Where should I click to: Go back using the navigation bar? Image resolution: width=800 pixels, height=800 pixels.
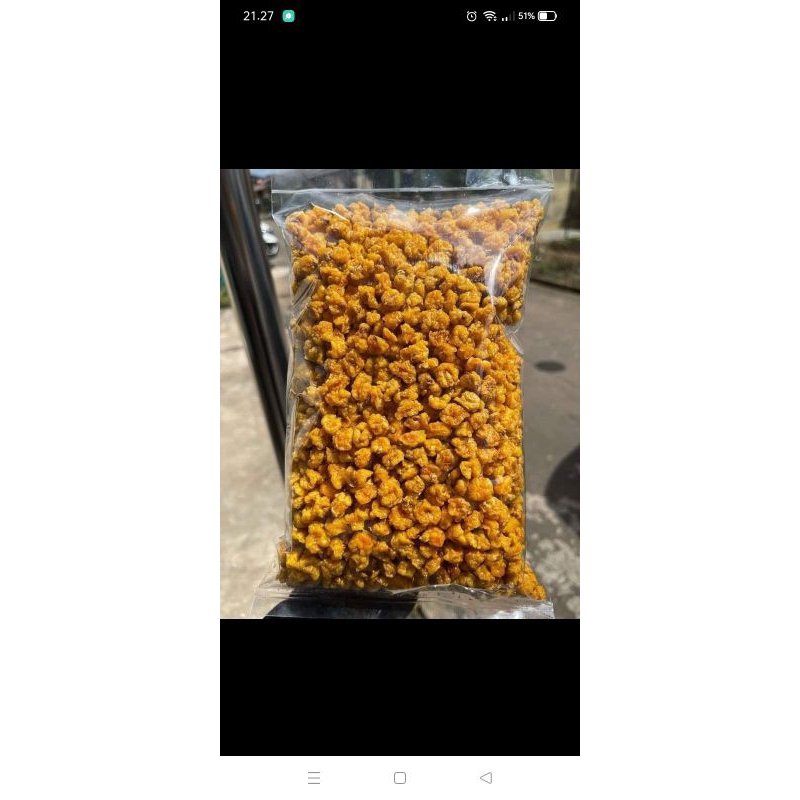[486, 777]
